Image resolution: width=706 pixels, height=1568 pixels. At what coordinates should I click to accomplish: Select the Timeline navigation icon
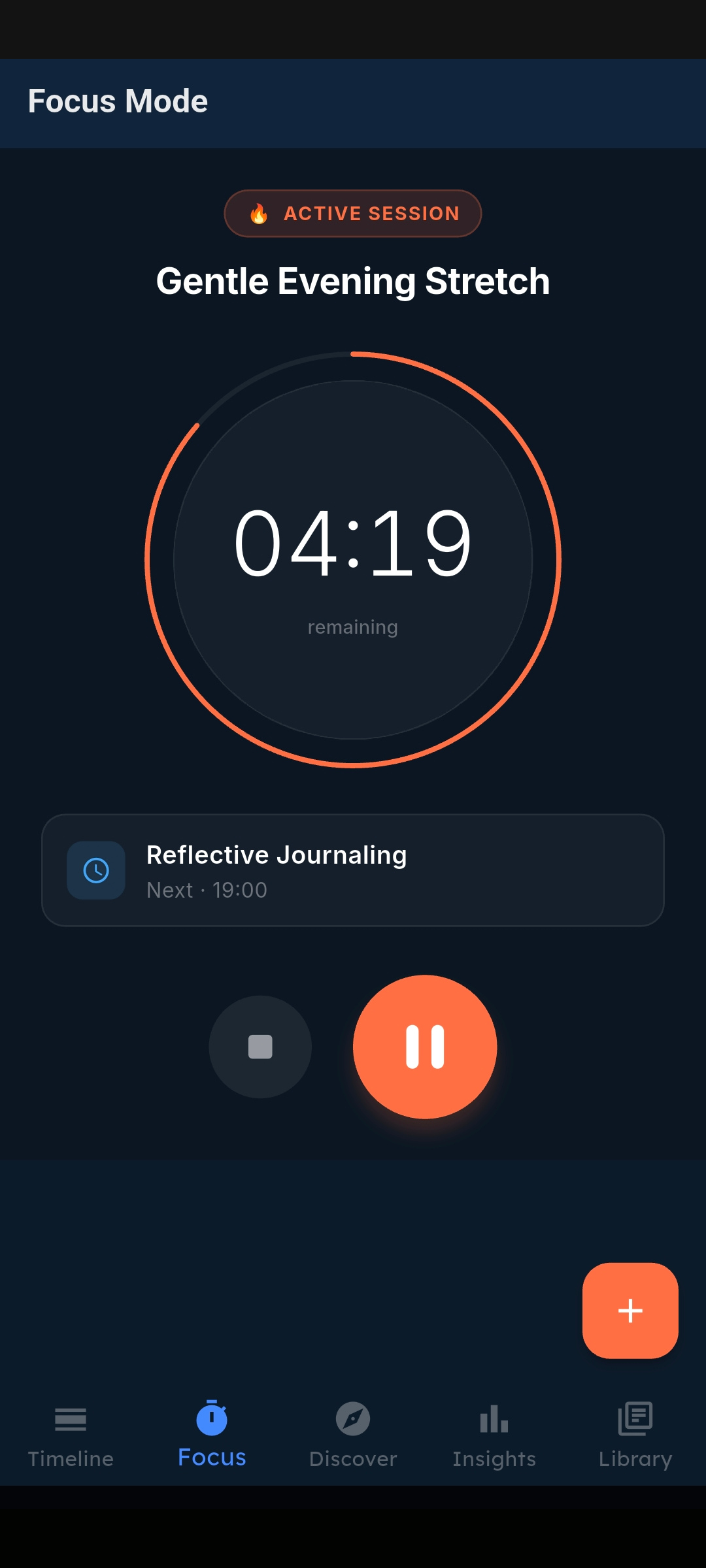[x=71, y=1419]
